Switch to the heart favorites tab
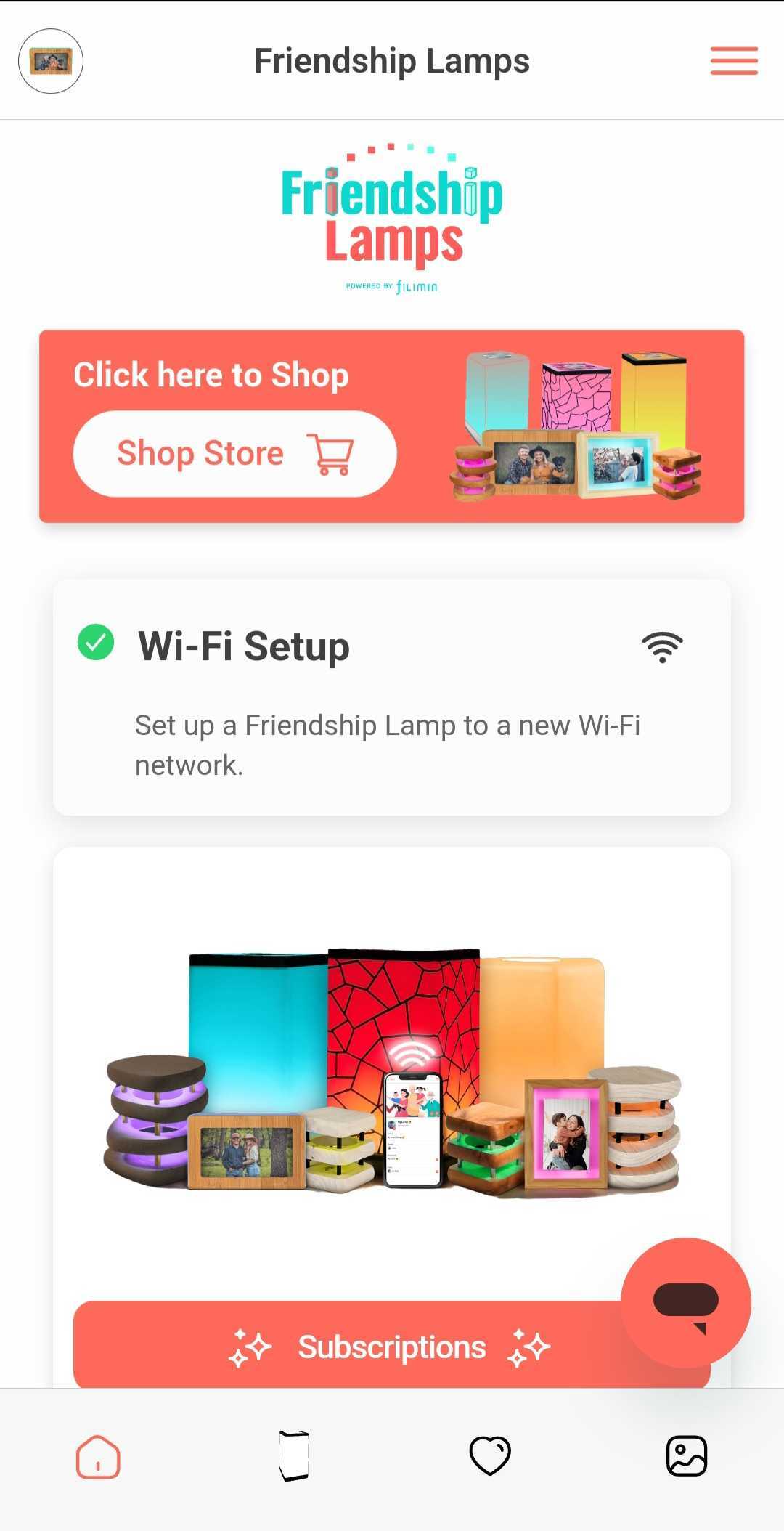 pos(490,1456)
